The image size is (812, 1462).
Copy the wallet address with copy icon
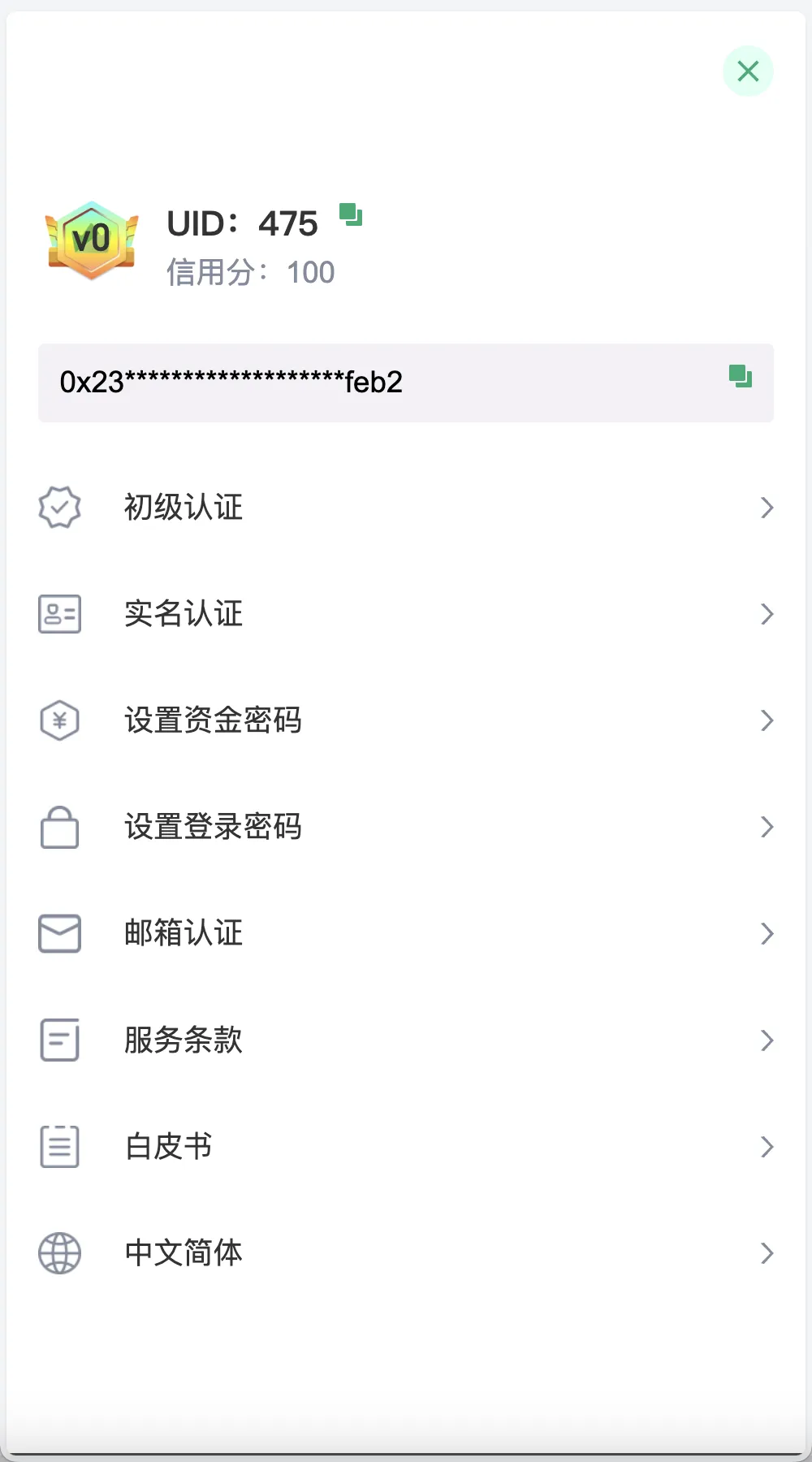[739, 375]
